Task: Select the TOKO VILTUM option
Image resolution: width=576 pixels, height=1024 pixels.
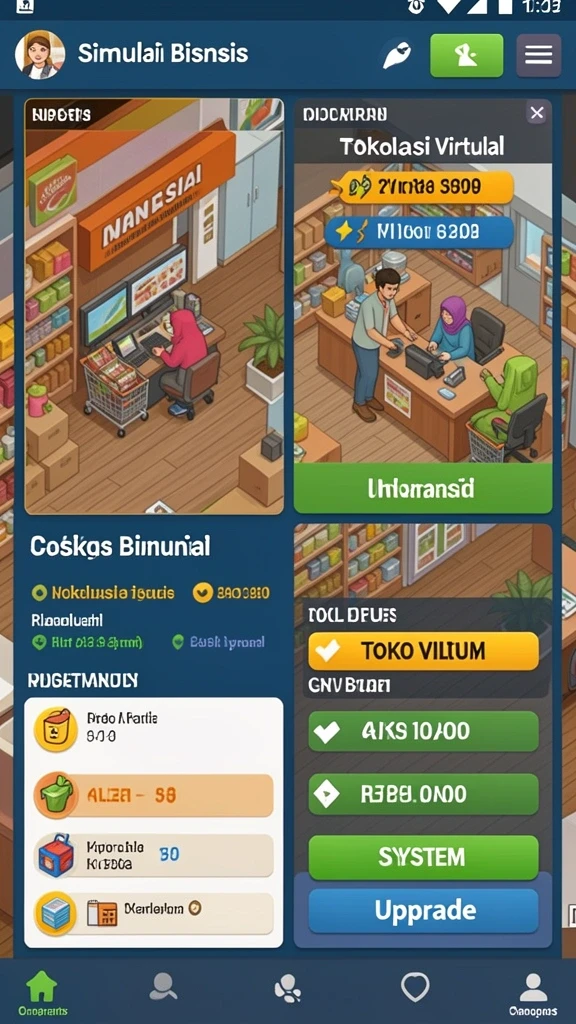Action: click(423, 650)
